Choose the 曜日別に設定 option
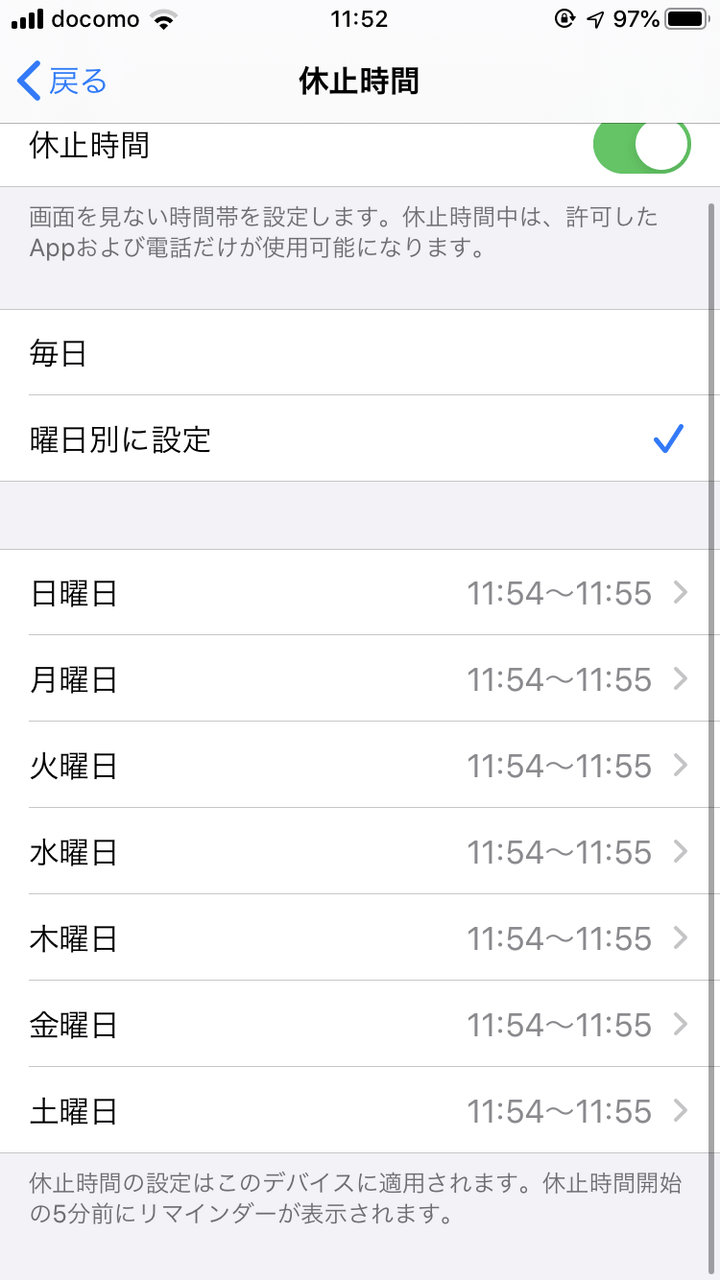Image resolution: width=720 pixels, height=1280 pixels. [360, 439]
